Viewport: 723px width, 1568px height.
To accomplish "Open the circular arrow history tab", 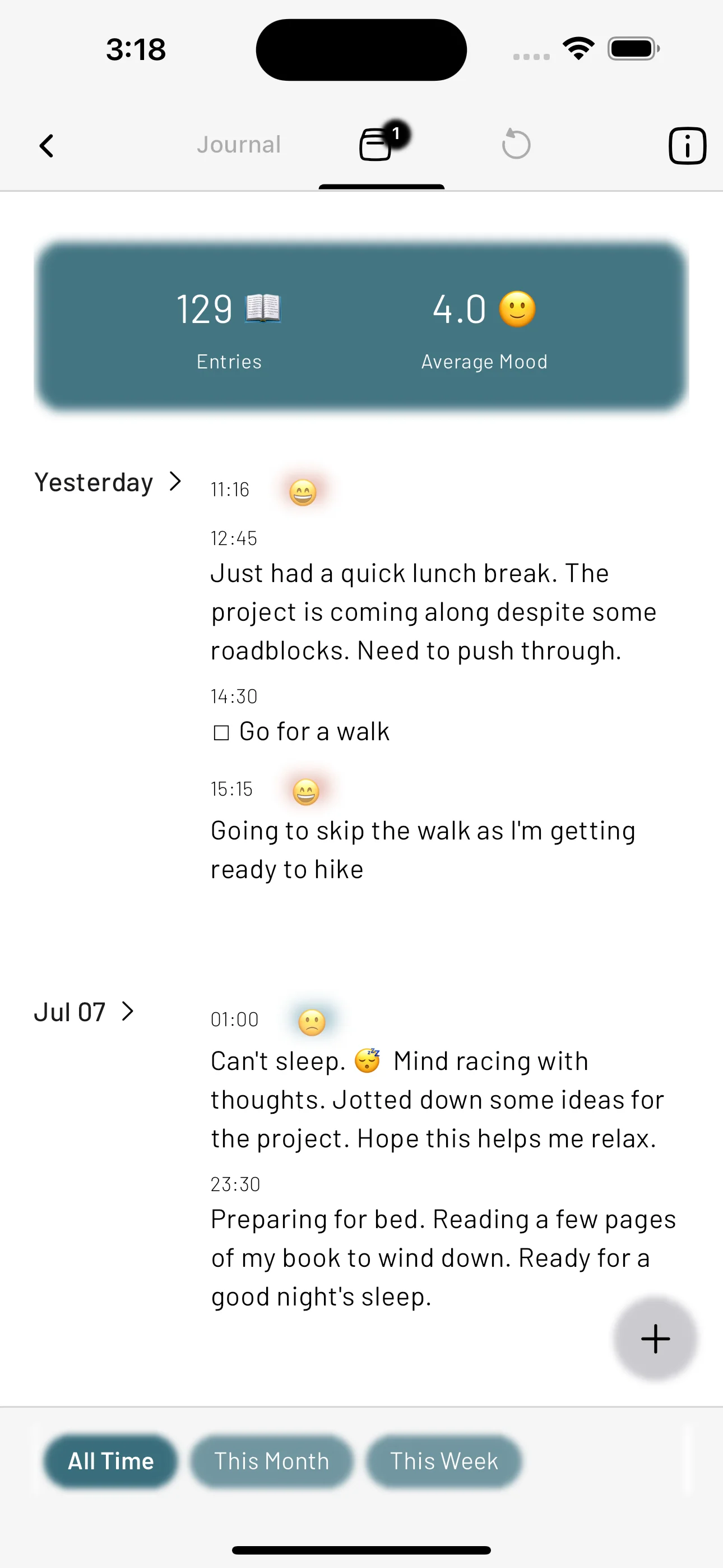I will point(516,145).
